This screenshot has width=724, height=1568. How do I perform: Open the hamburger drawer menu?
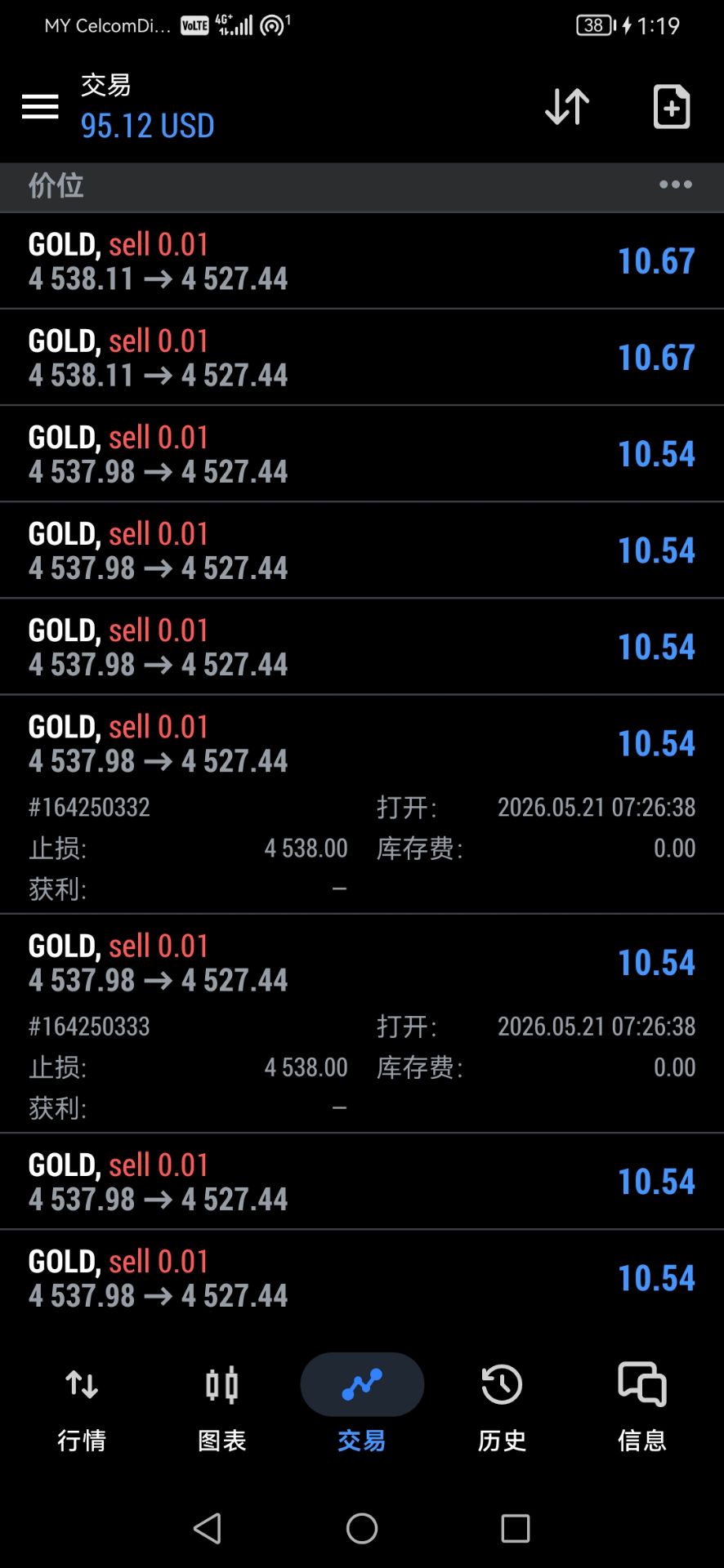39,106
